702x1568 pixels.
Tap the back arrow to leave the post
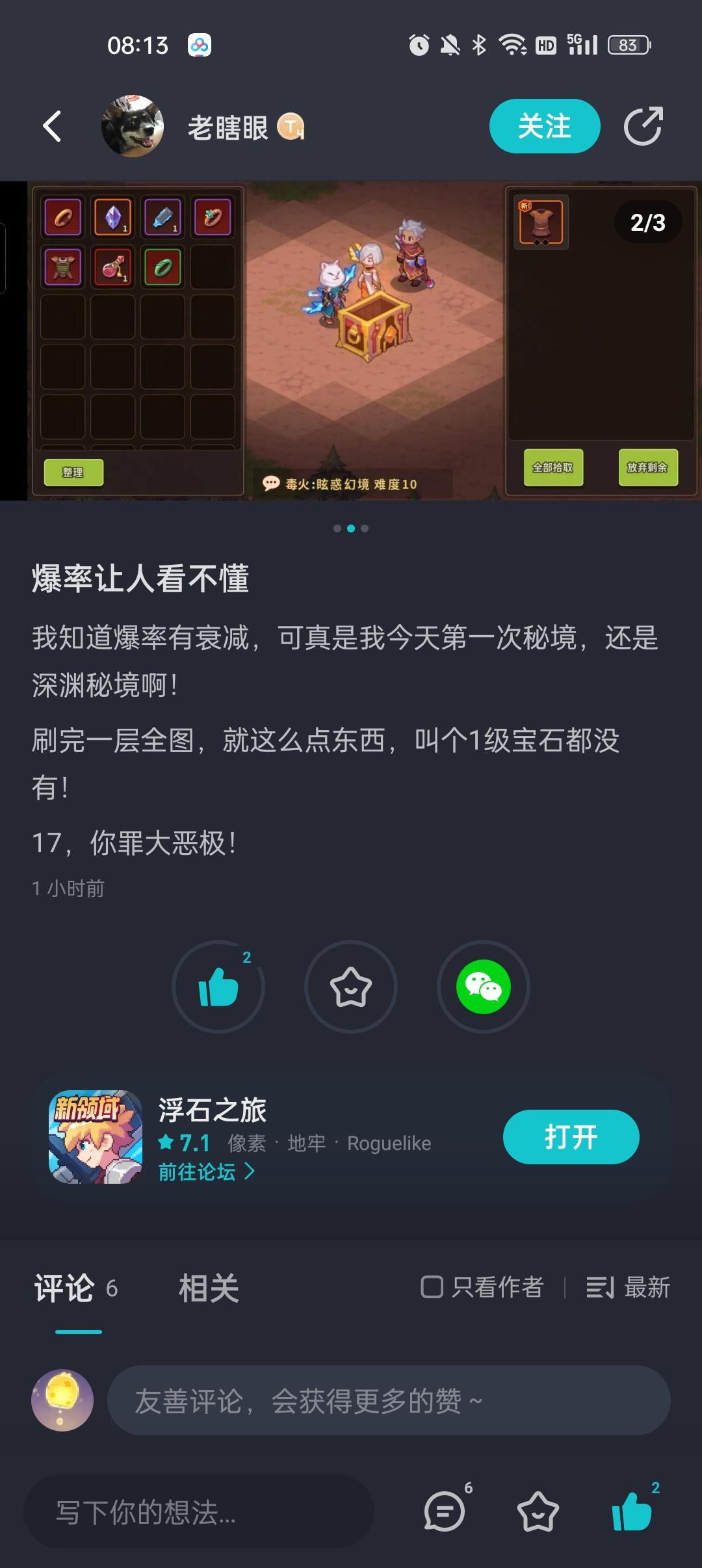[x=52, y=127]
